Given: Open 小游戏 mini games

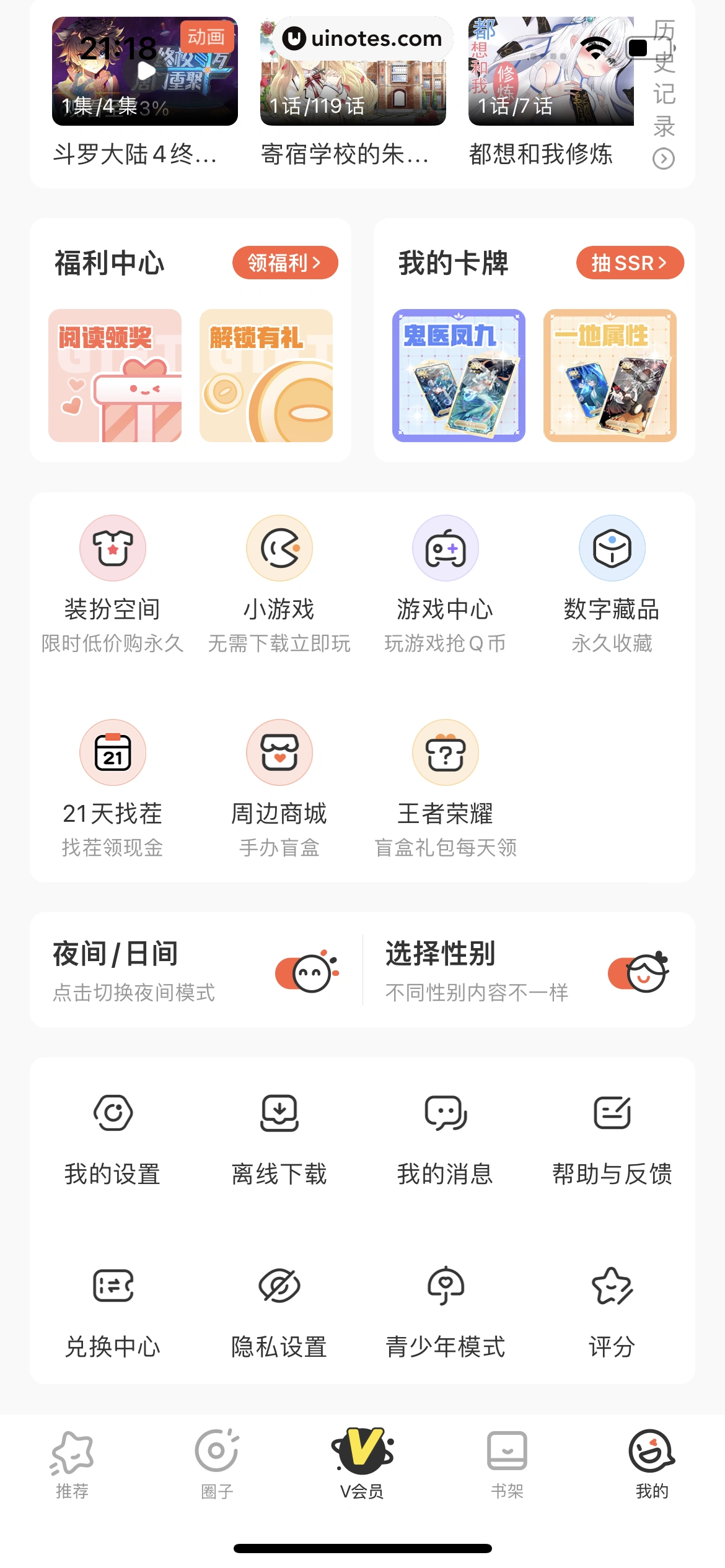Looking at the screenshot, I should point(279,576).
